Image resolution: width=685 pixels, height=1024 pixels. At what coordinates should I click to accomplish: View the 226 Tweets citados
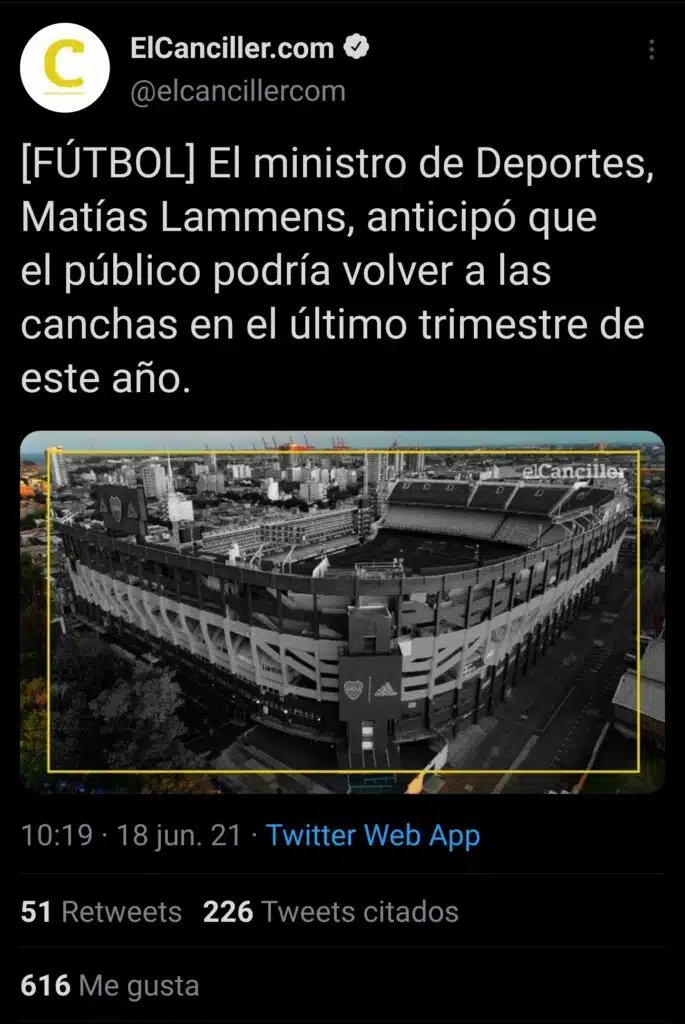tap(331, 912)
